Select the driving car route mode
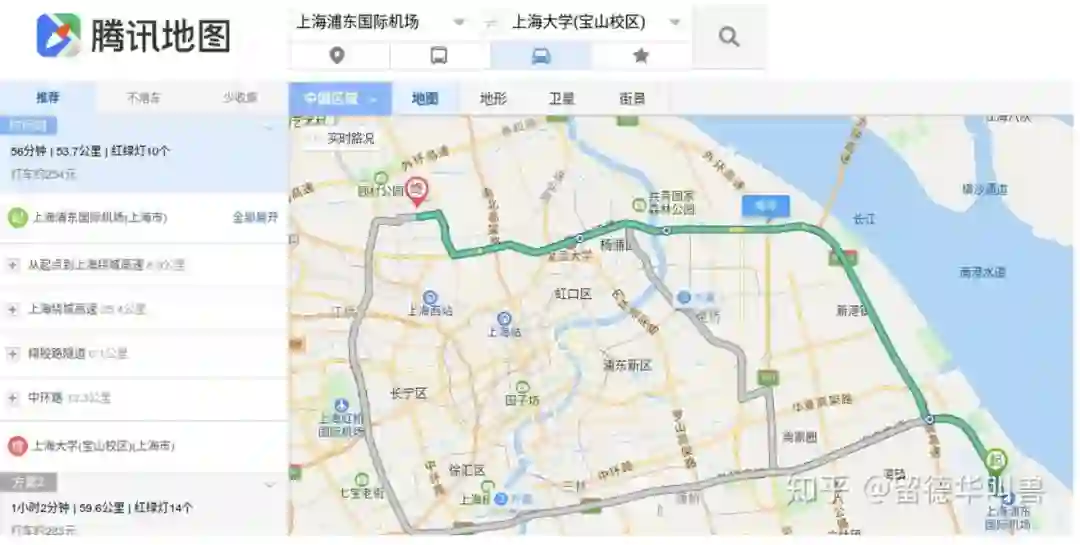 tap(541, 56)
